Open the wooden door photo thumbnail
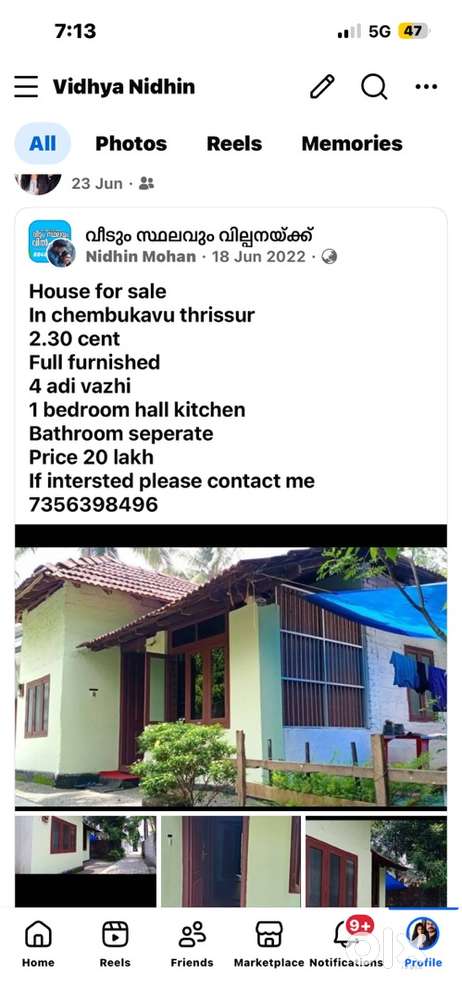 tap(230, 861)
